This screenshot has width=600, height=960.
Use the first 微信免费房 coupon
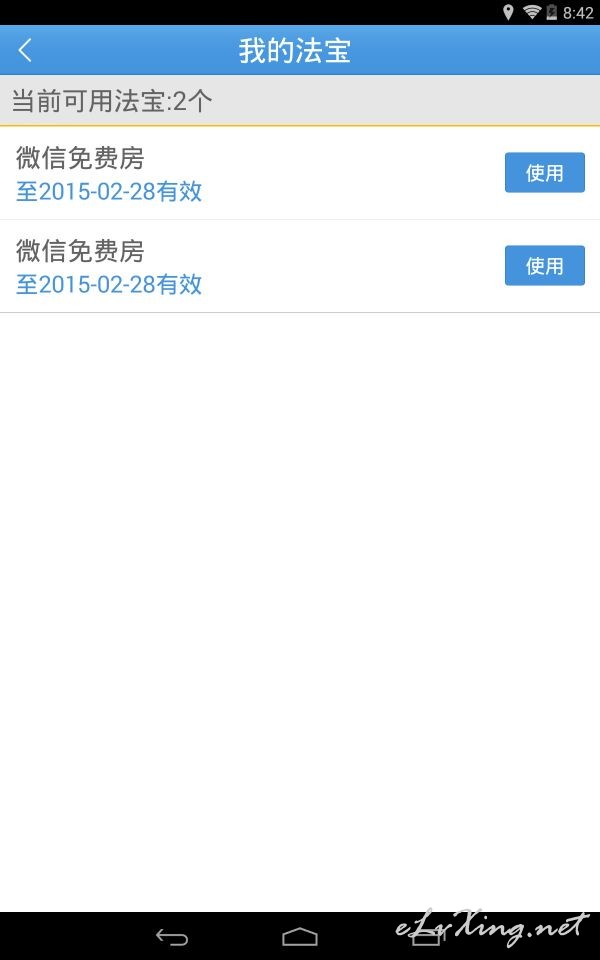(x=544, y=173)
